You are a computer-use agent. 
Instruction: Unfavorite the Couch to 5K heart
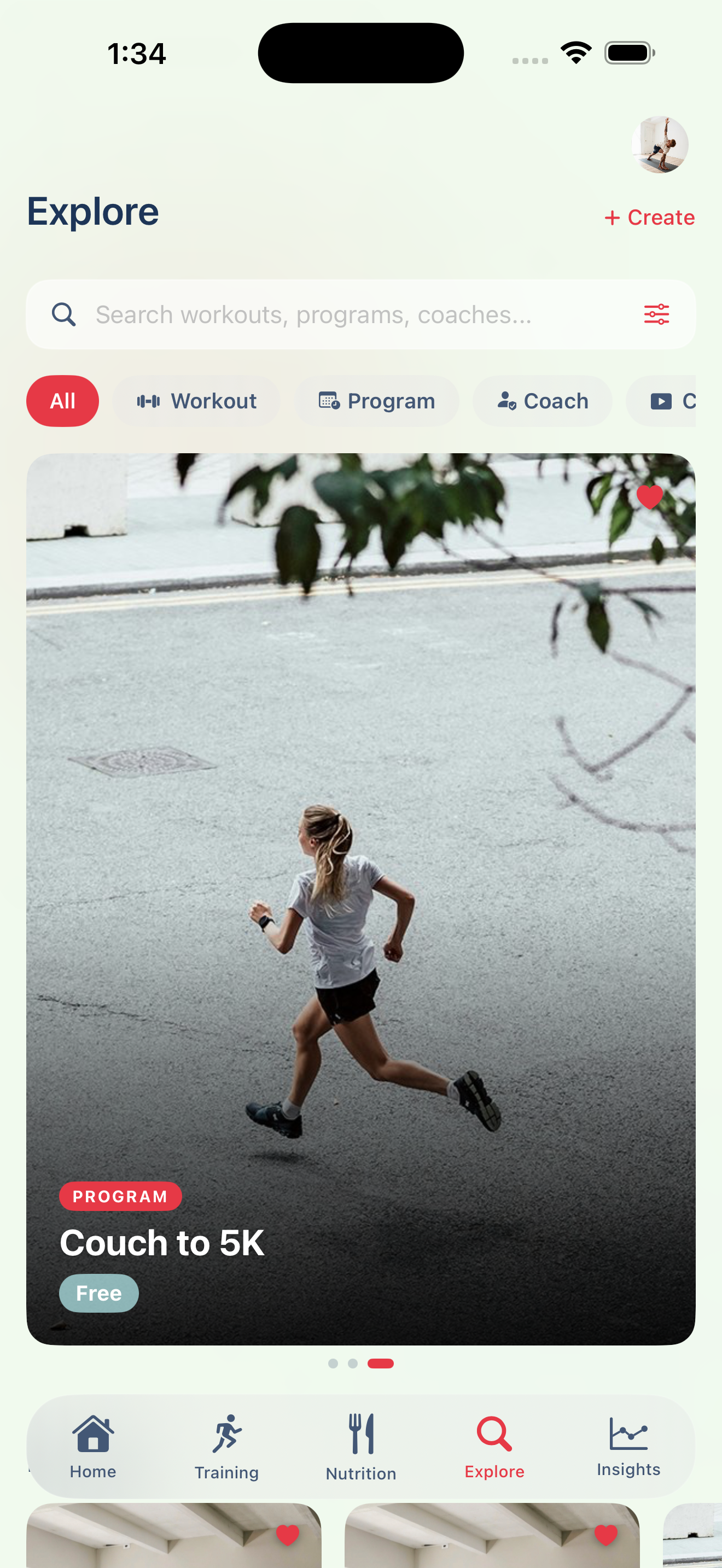[649, 498]
